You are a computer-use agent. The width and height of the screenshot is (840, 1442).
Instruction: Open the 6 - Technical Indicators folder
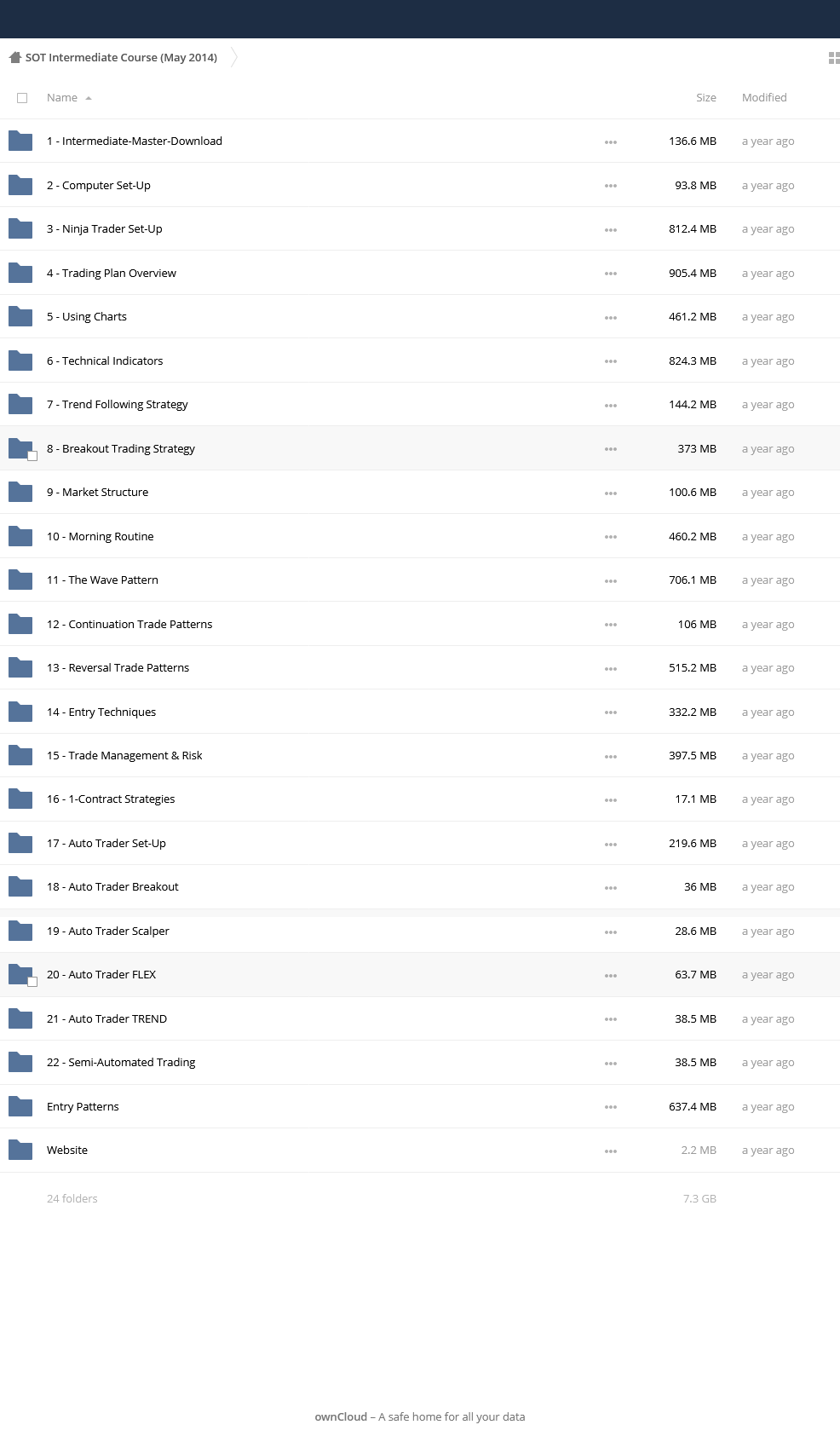(x=105, y=361)
